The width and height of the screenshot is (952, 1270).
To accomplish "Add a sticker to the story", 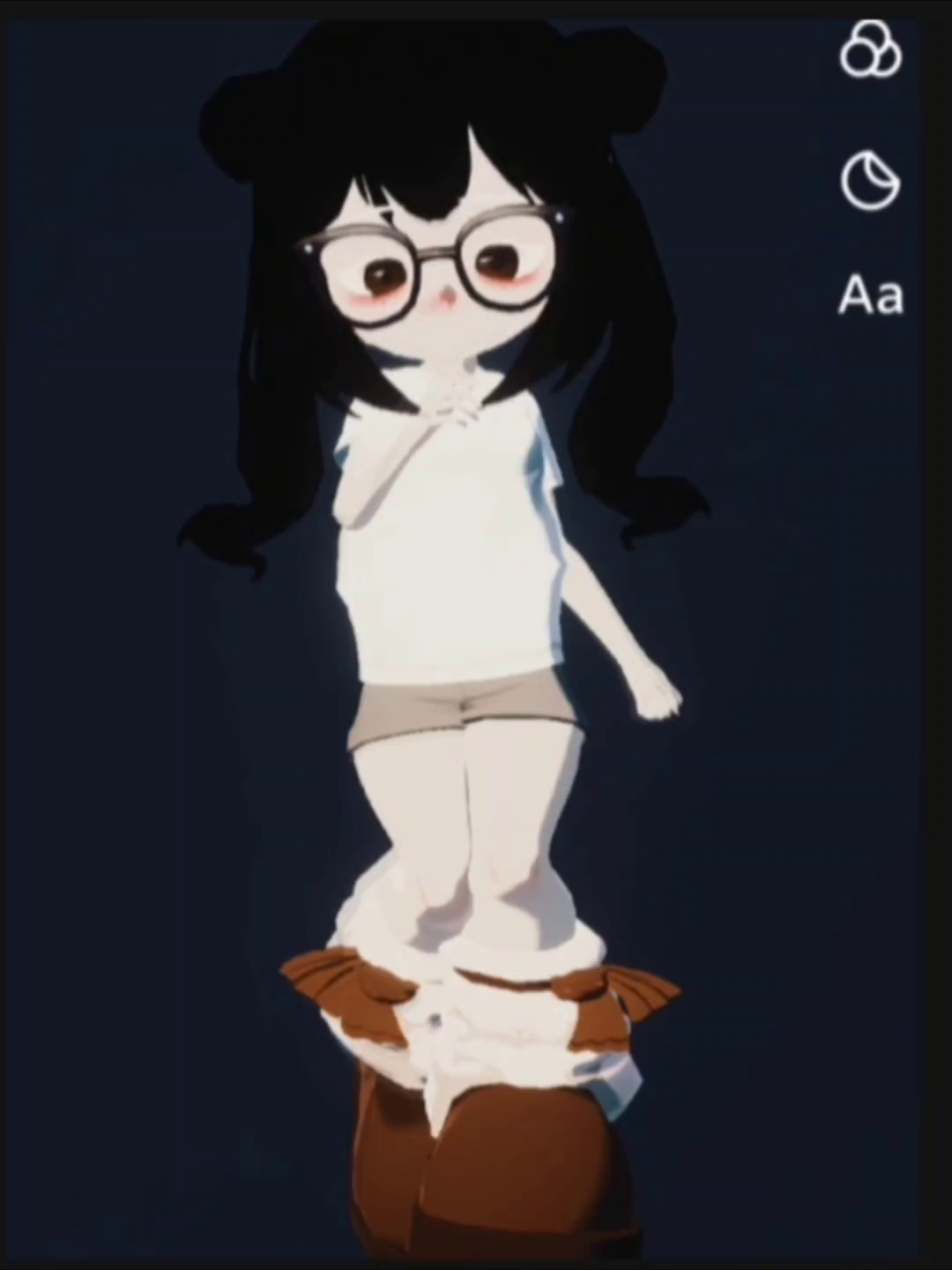I will (871, 181).
